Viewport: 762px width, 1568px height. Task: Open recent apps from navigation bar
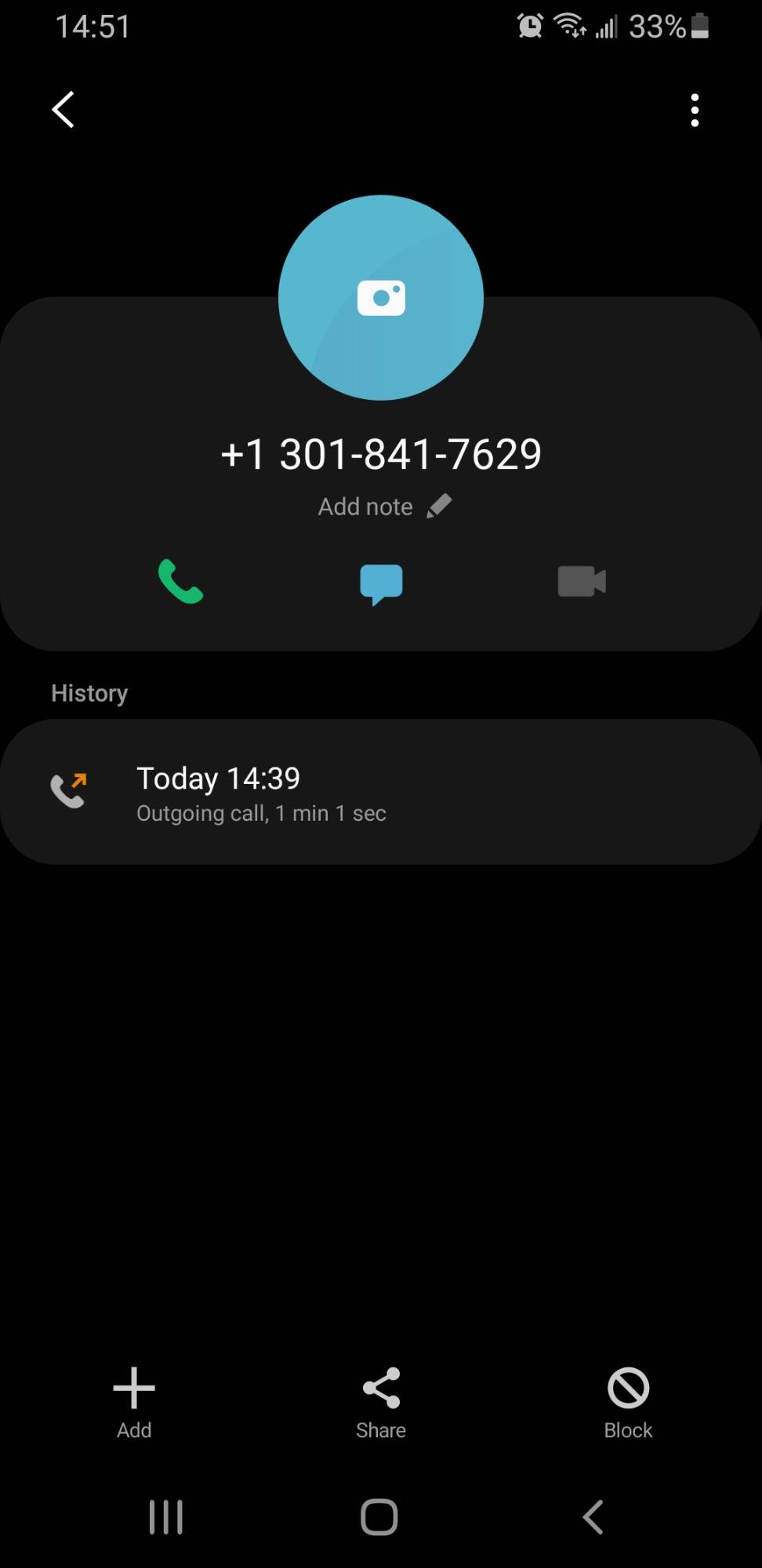(x=165, y=1517)
